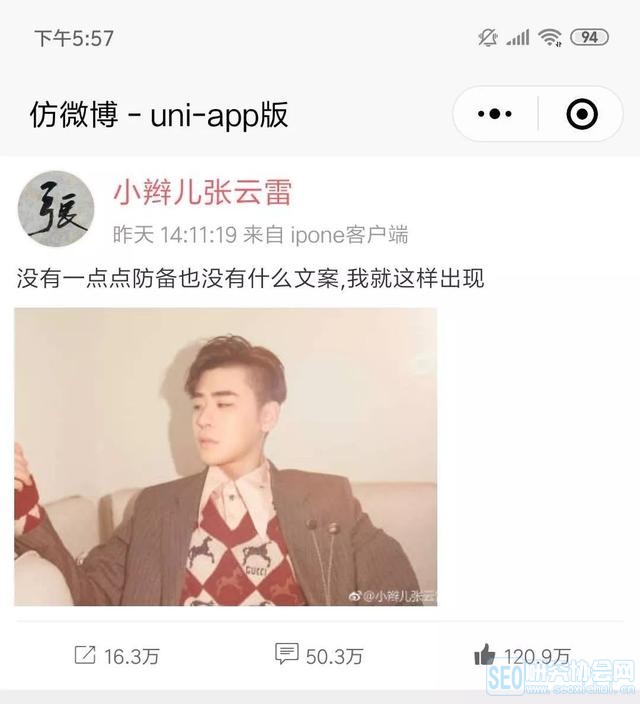The width and height of the screenshot is (640, 704).
Task: Tap the username 小辫儿张云雷
Action: [x=202, y=192]
